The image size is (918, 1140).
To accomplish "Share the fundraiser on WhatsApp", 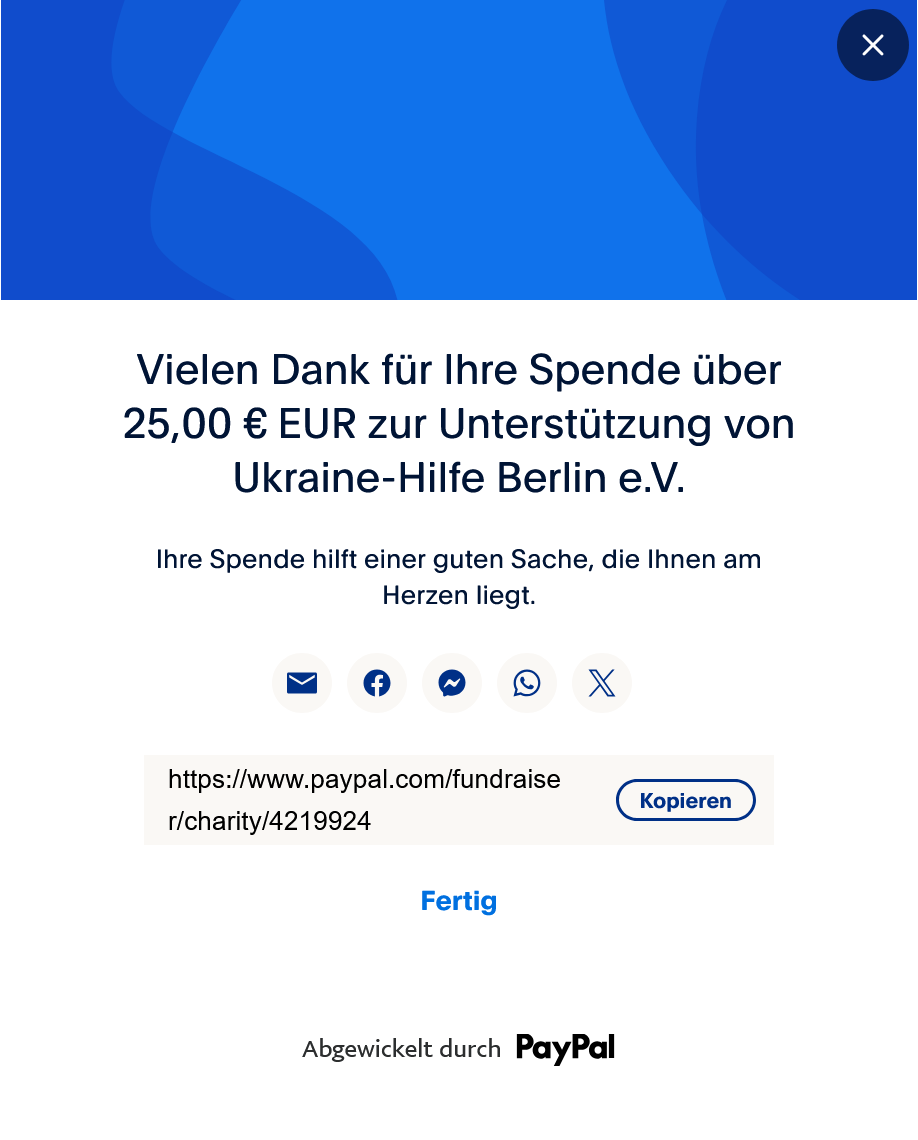I will (527, 683).
